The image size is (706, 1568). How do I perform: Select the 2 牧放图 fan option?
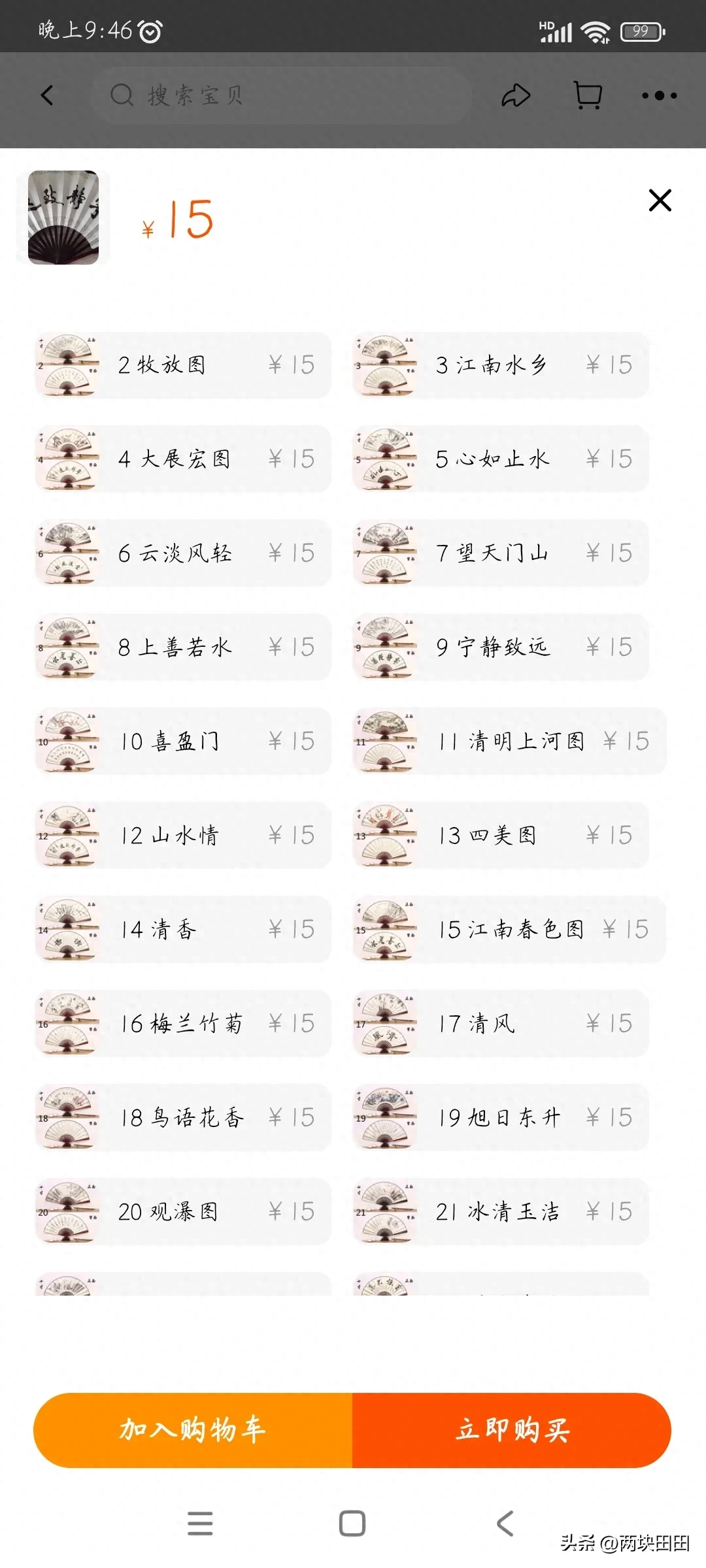coord(183,365)
